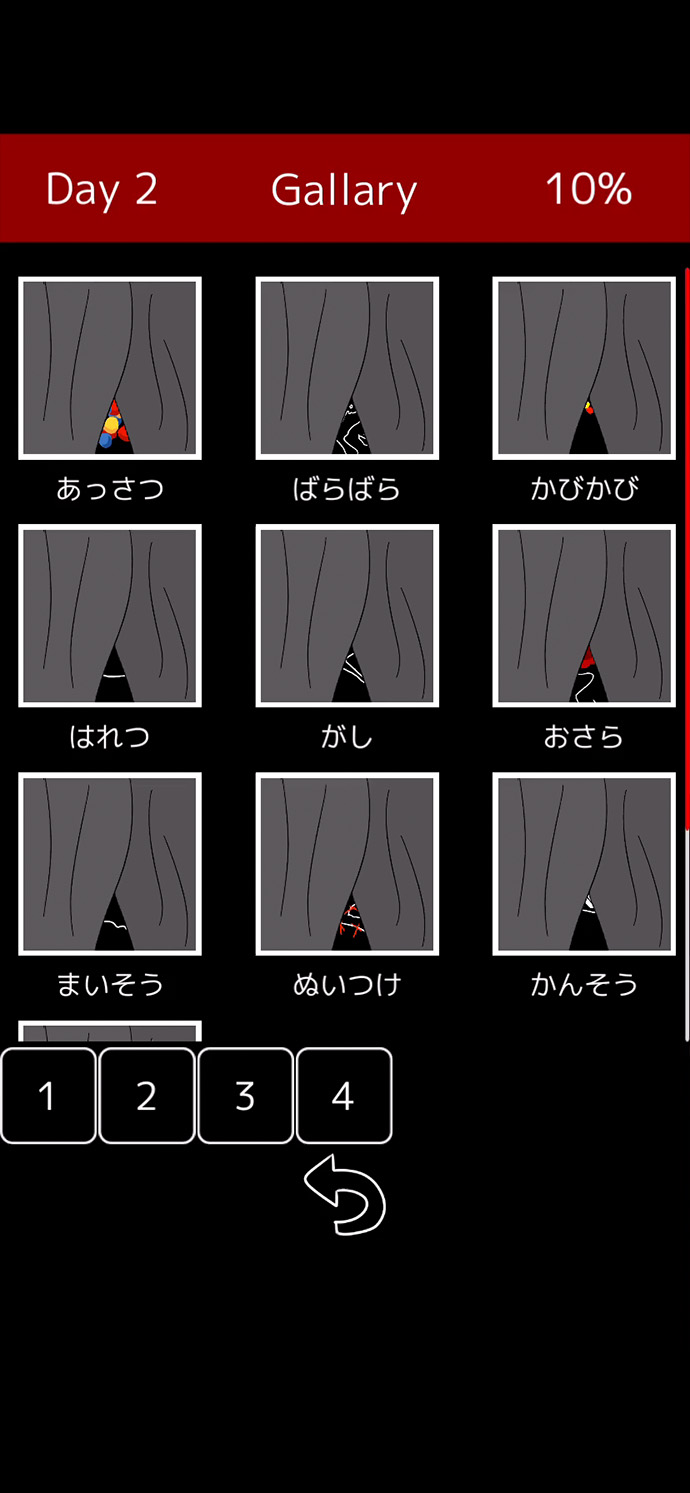The width and height of the screenshot is (690, 1493).
Task: Open gallery page 4
Action: [344, 1096]
